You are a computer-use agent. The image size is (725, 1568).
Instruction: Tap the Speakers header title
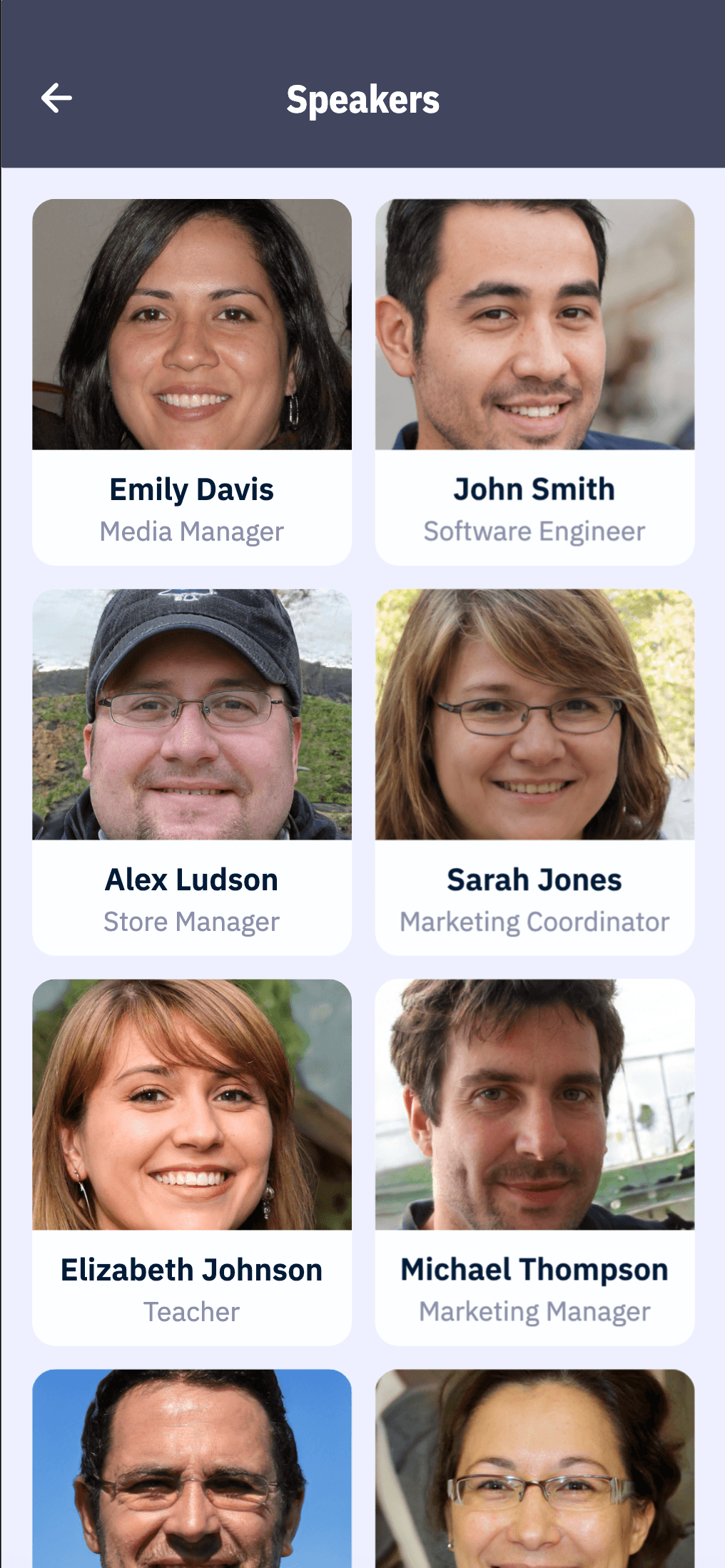[x=362, y=99]
